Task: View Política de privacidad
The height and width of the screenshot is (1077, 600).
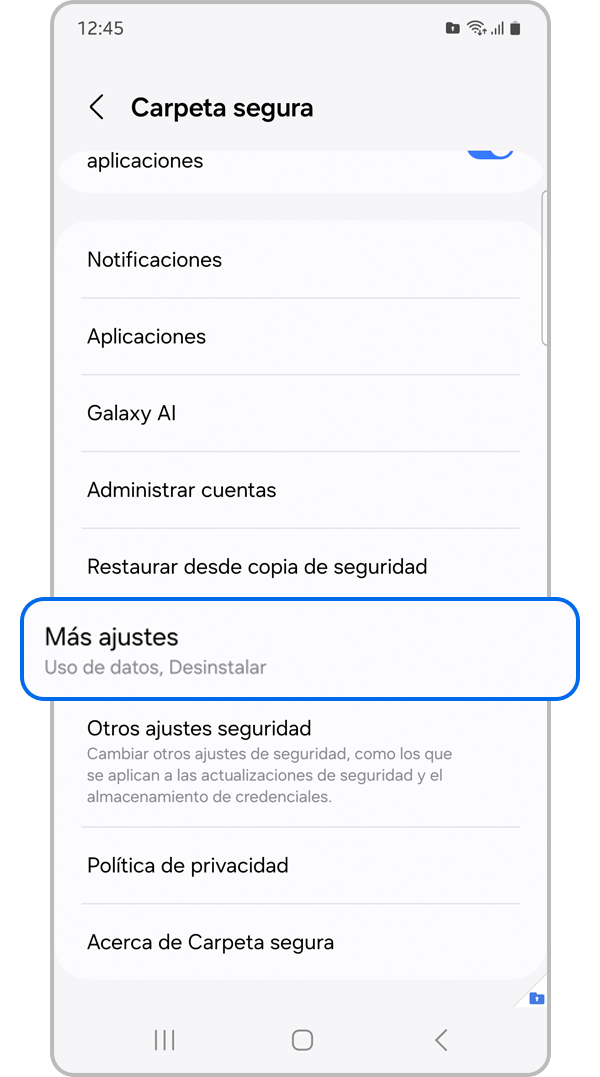Action: tap(300, 865)
